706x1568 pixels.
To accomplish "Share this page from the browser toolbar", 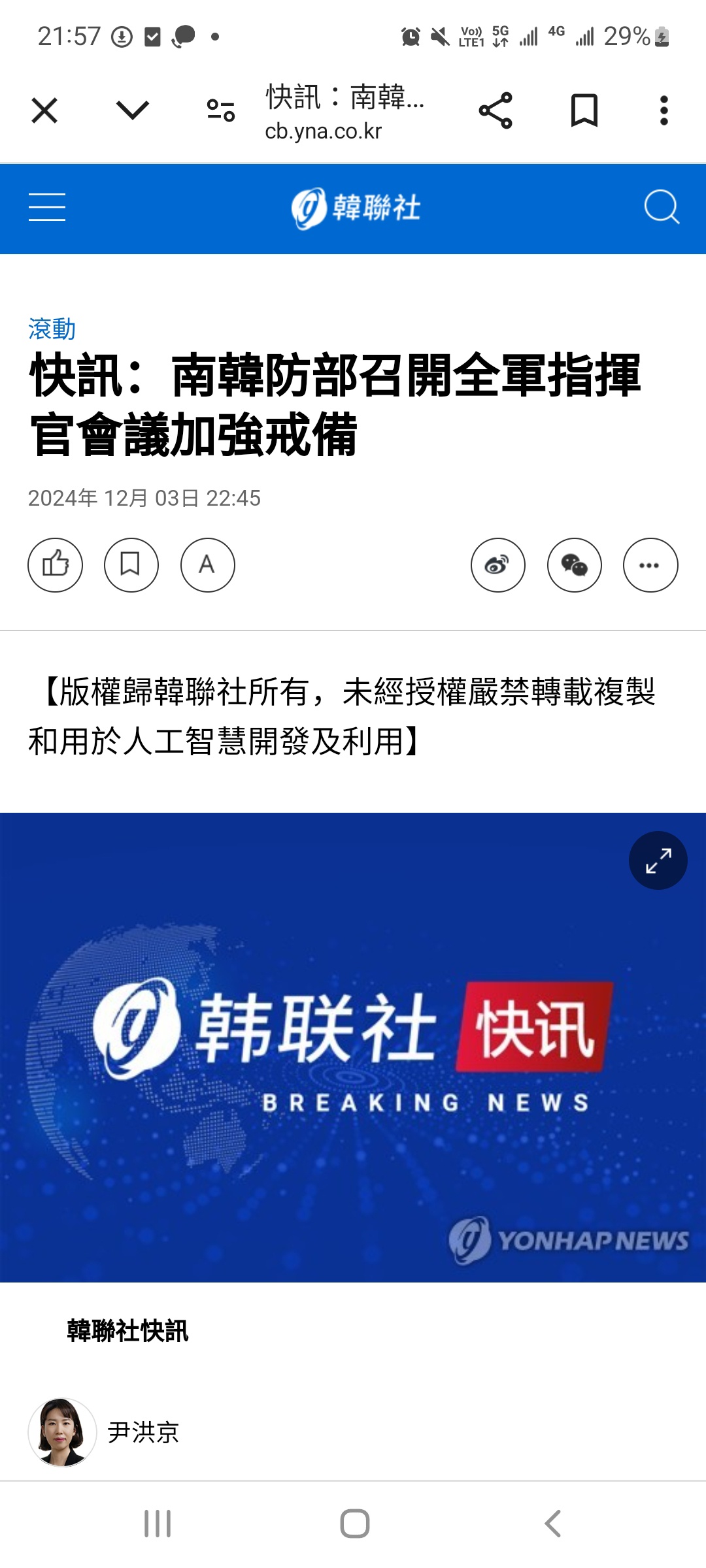I will pos(496,110).
